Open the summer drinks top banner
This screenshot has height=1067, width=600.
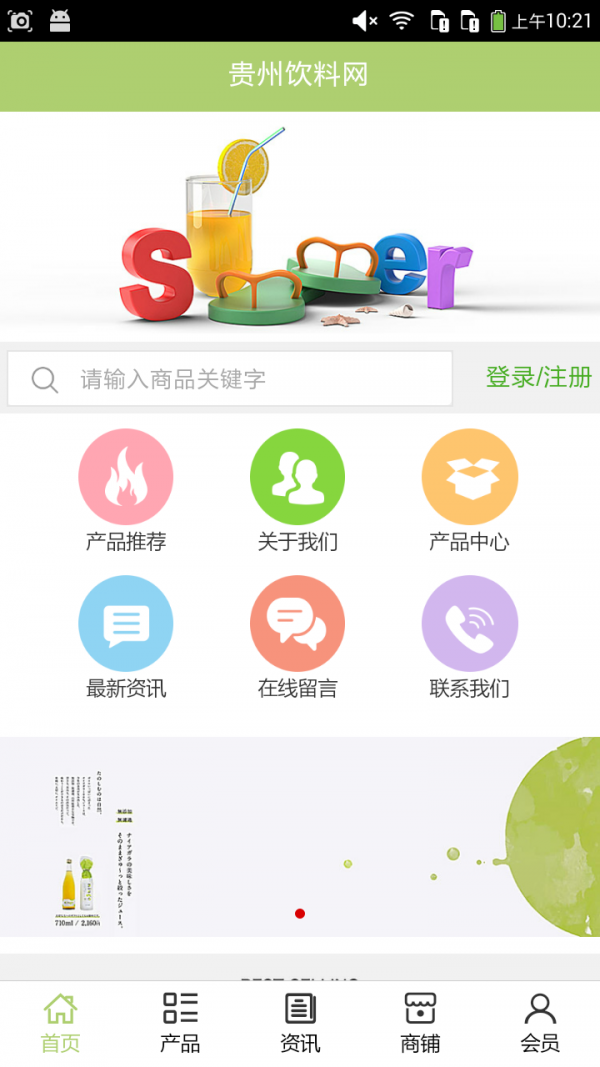(300, 227)
